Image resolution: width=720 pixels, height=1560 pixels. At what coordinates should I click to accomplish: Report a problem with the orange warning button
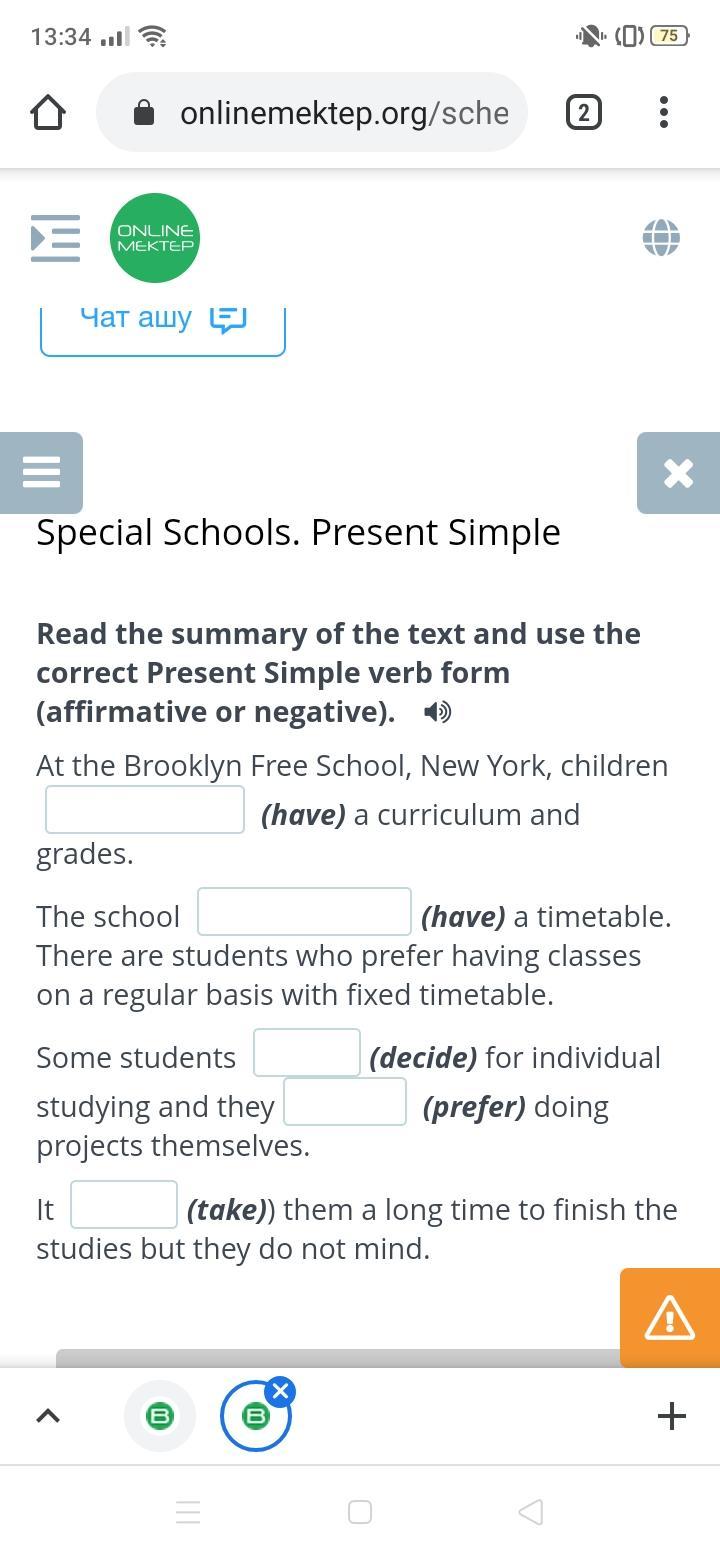(x=670, y=1317)
